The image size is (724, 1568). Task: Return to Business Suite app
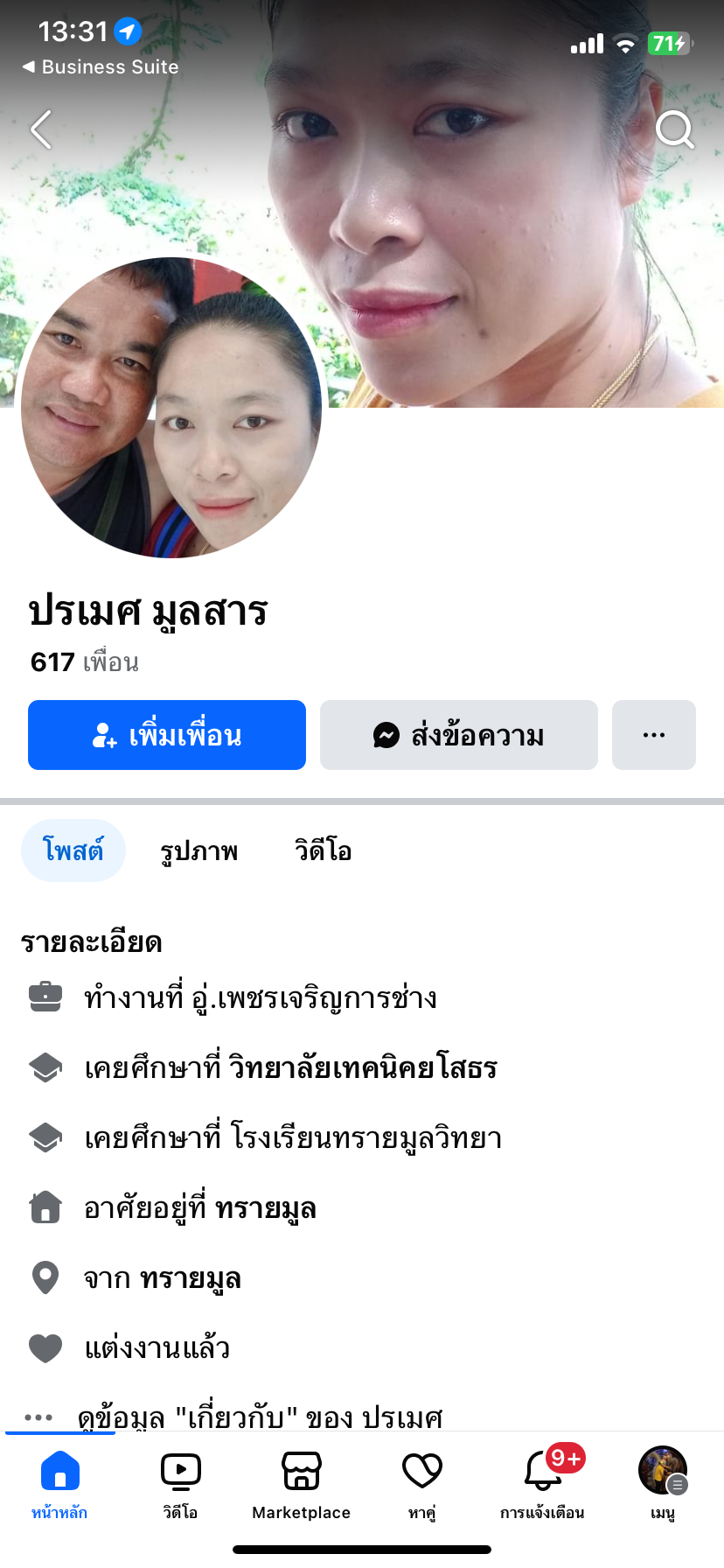pos(100,66)
